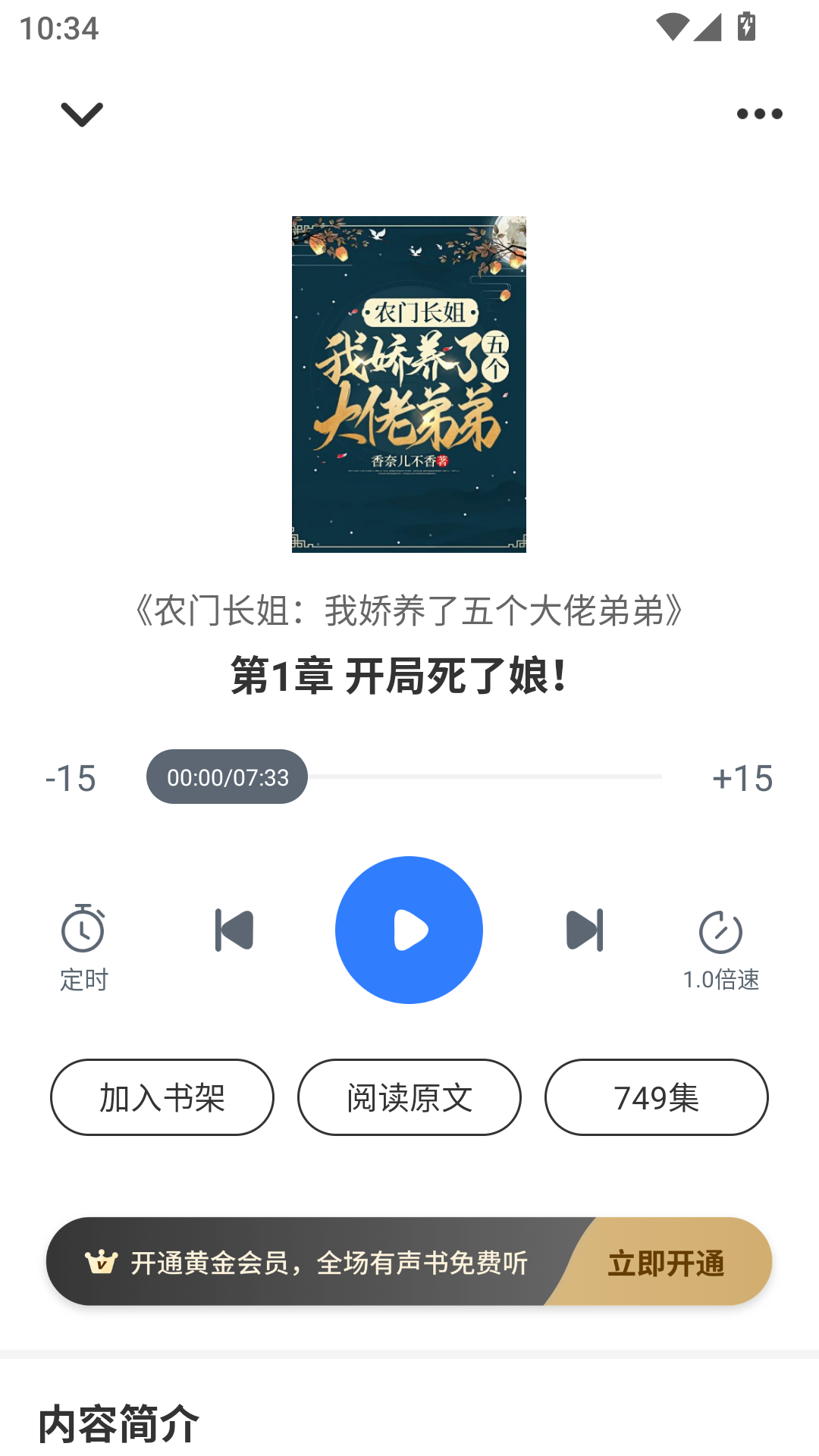Add the book to shelf via 加入书架
The height and width of the screenshot is (1456, 819).
[x=160, y=1097]
